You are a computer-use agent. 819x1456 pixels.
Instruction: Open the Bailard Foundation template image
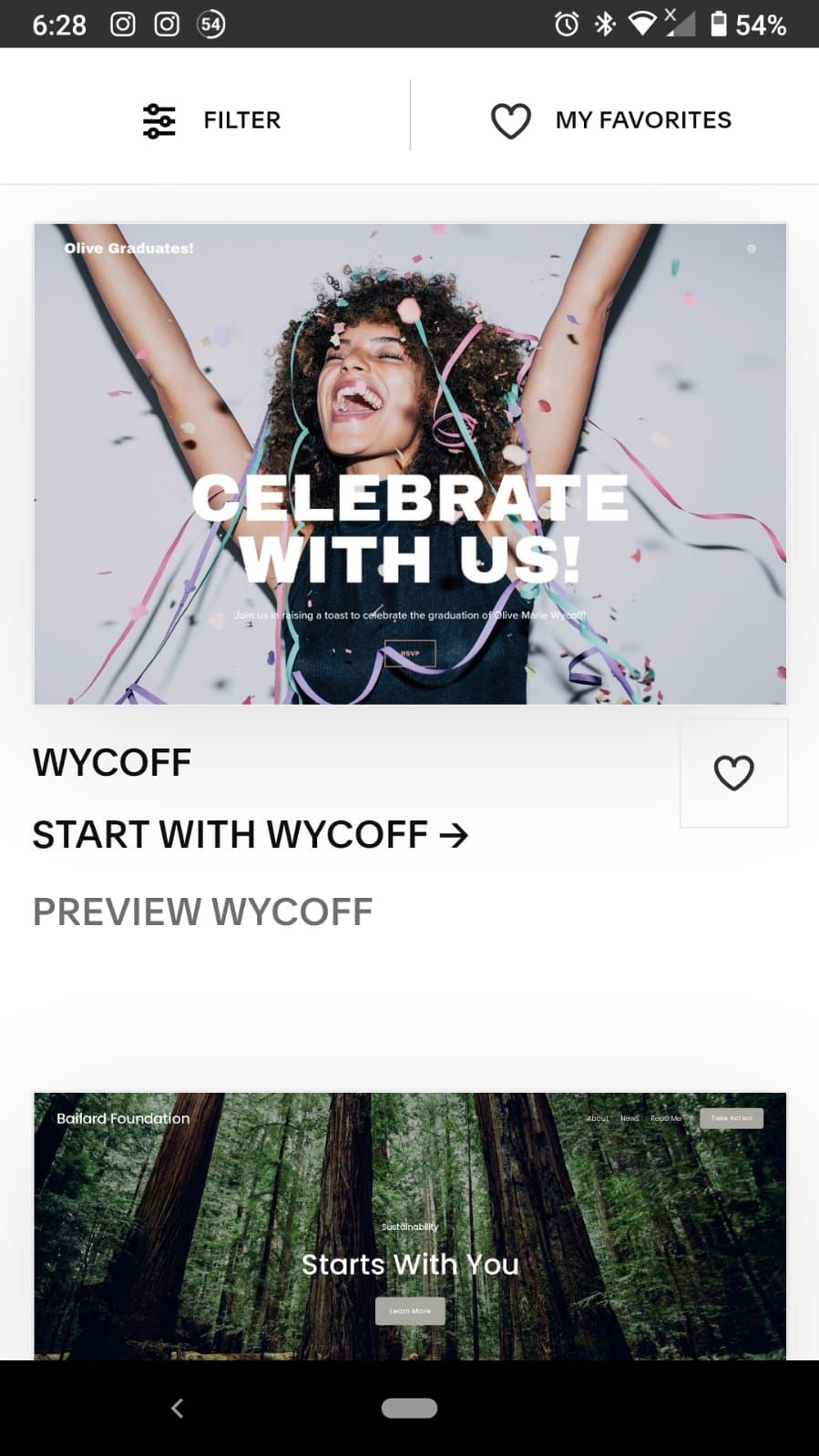pos(410,1226)
